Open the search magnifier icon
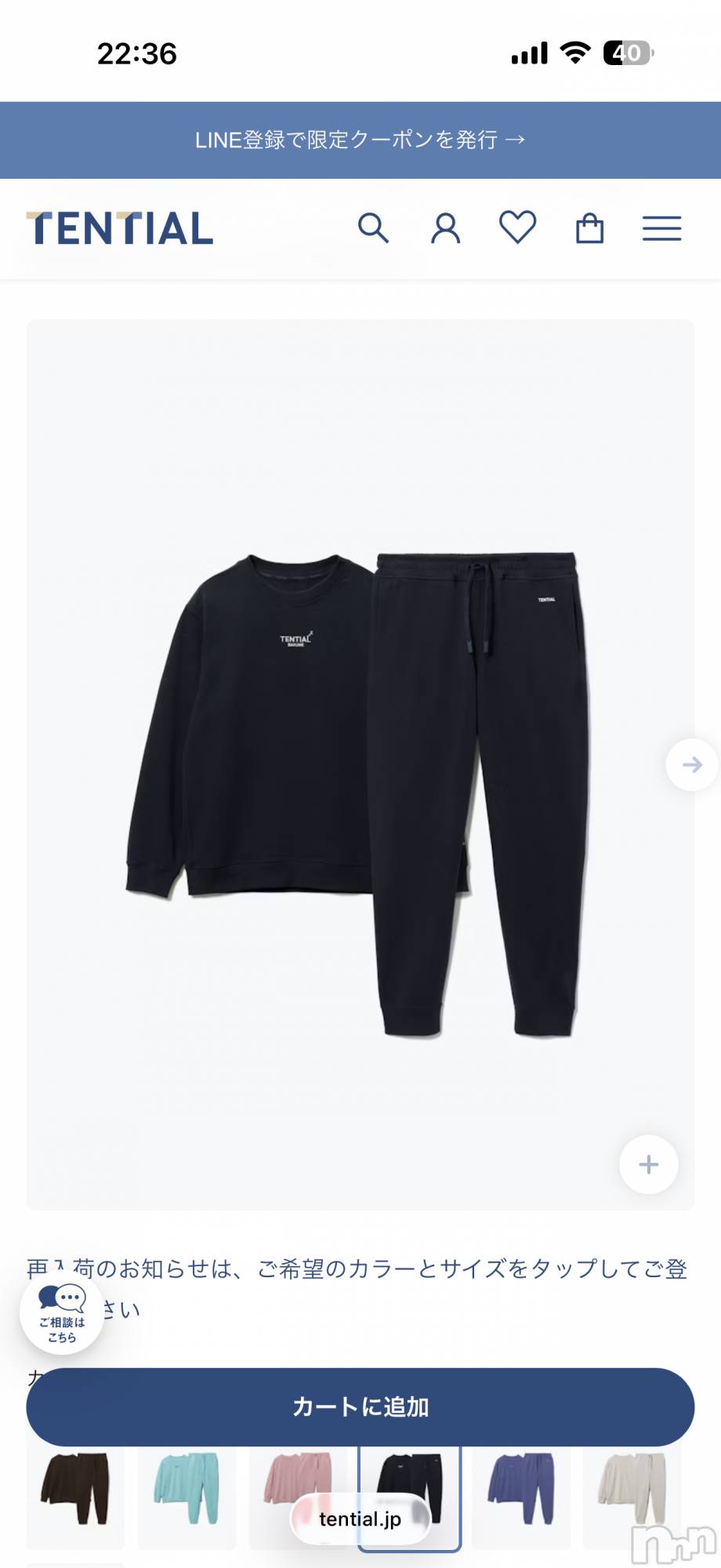Image resolution: width=721 pixels, height=1568 pixels. click(373, 228)
